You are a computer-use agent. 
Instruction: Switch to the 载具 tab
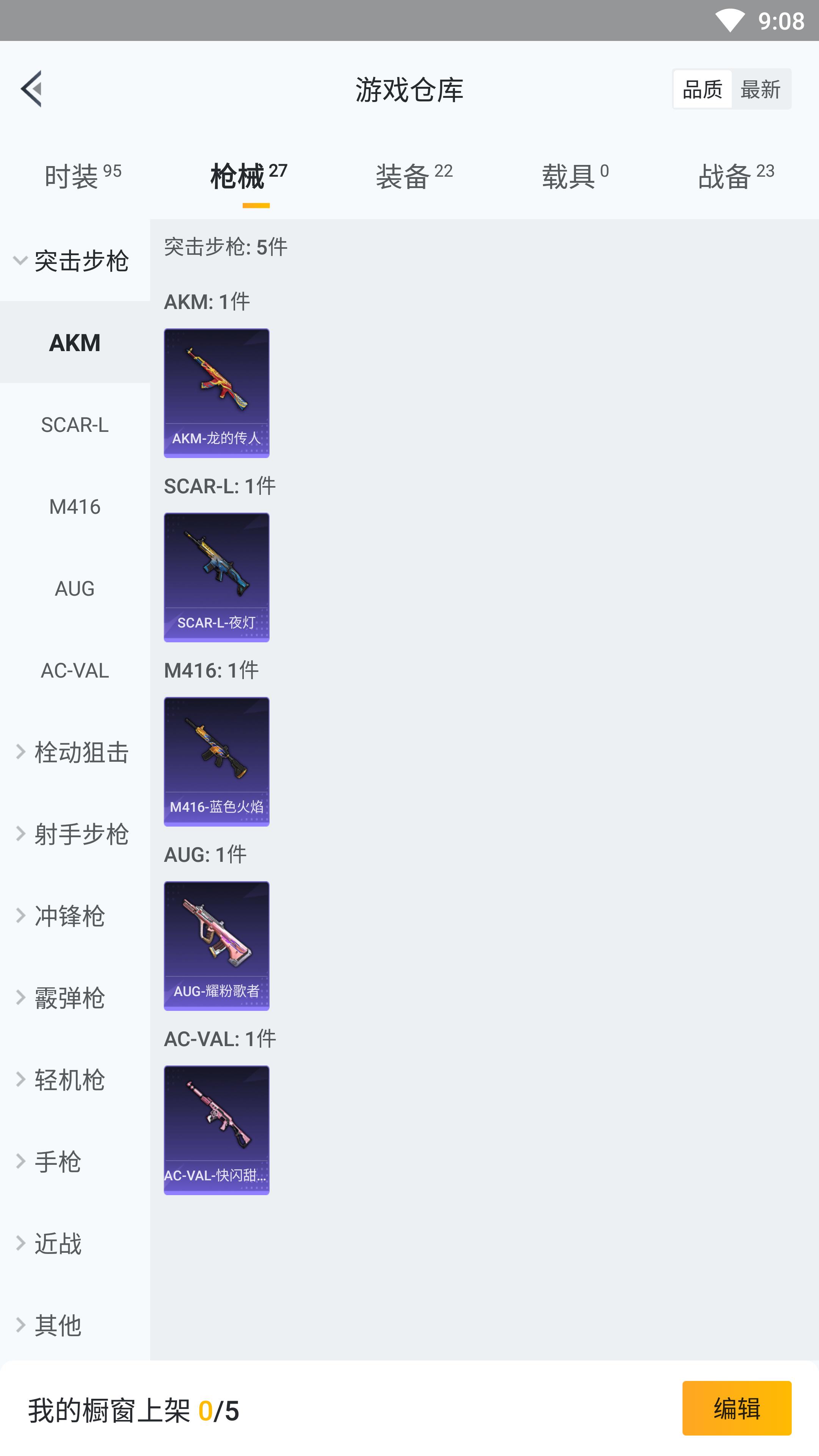(x=575, y=176)
